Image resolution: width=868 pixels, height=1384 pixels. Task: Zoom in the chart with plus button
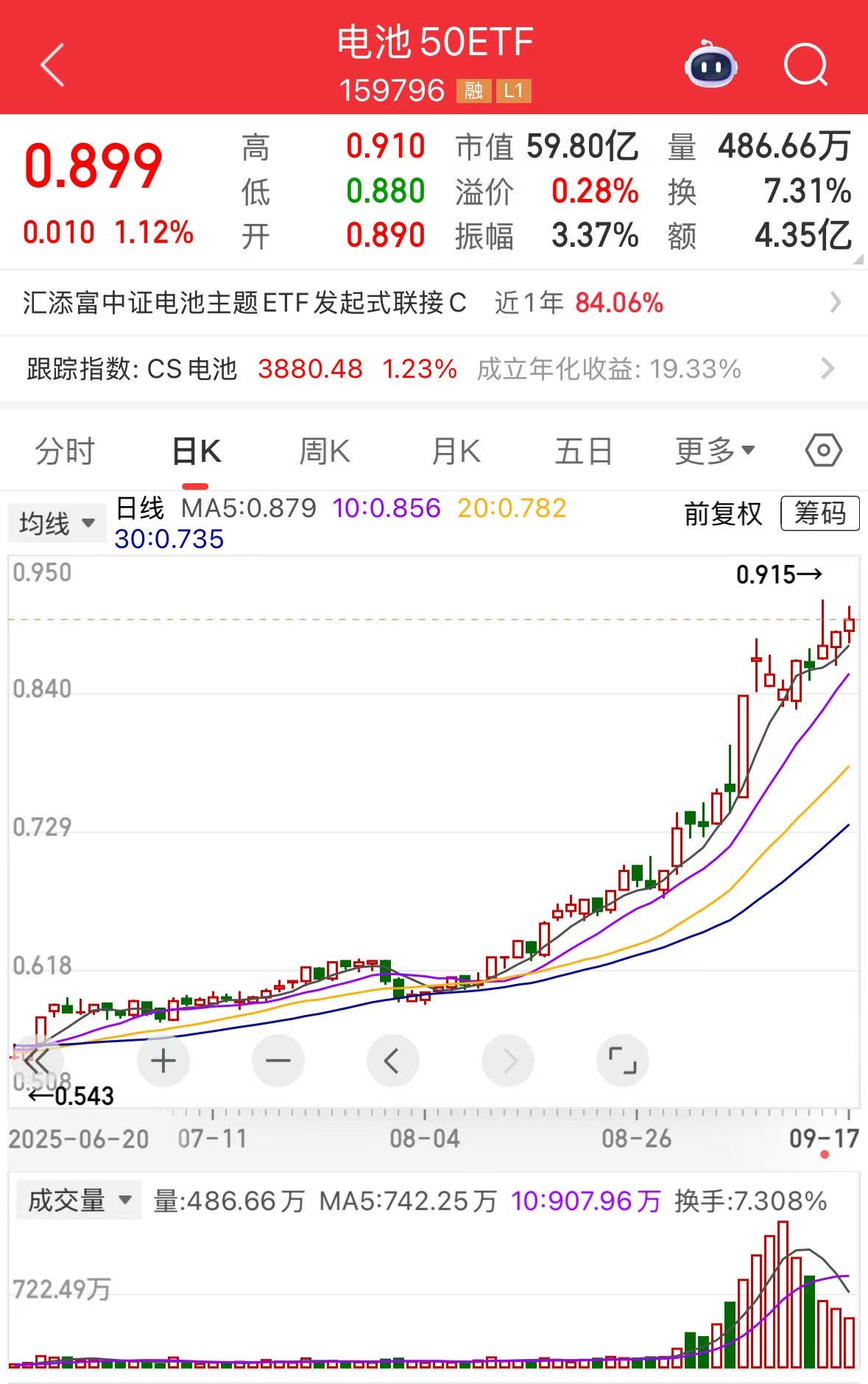(x=163, y=1061)
